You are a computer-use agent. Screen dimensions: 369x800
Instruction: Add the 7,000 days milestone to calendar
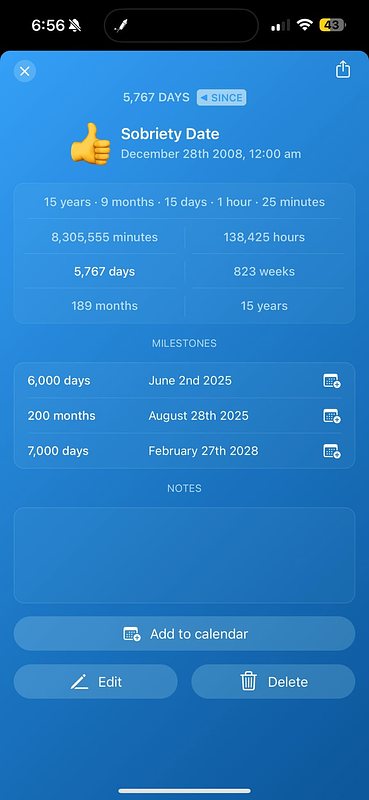(x=332, y=451)
